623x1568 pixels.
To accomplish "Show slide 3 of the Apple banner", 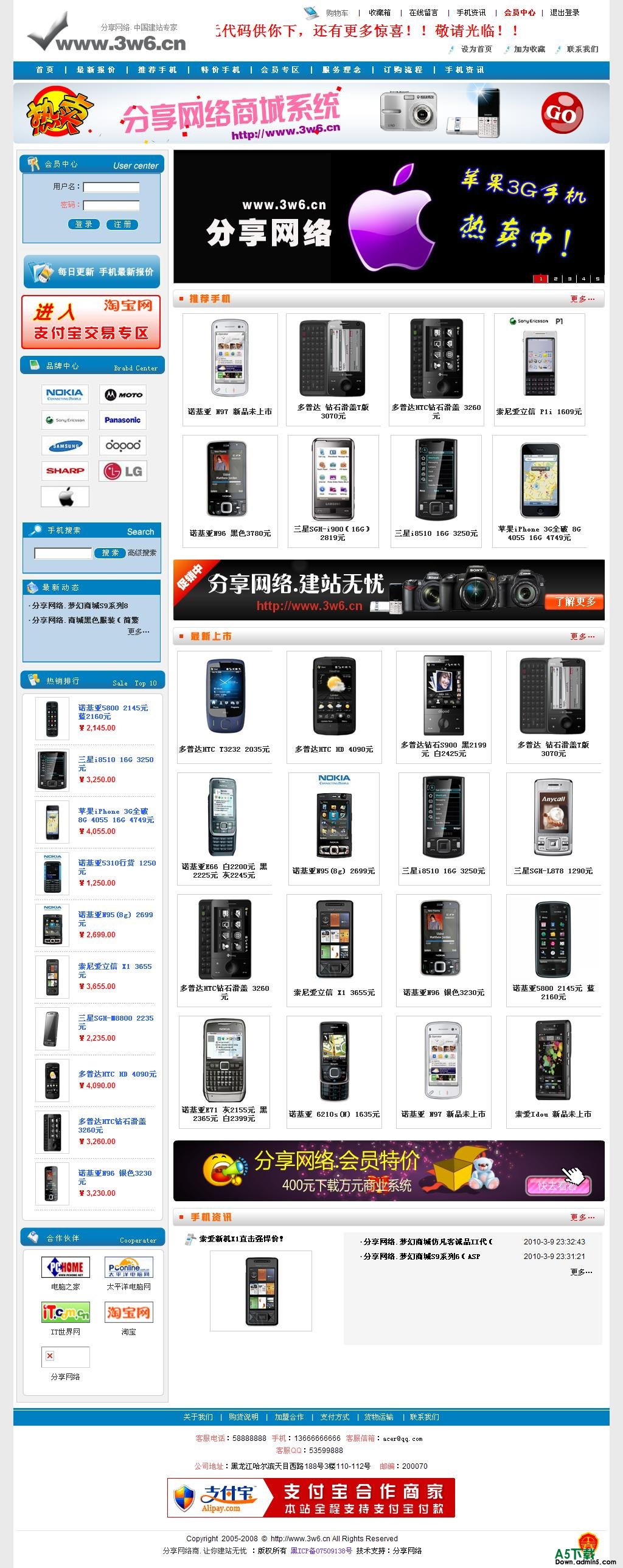I will pyautogui.click(x=569, y=279).
